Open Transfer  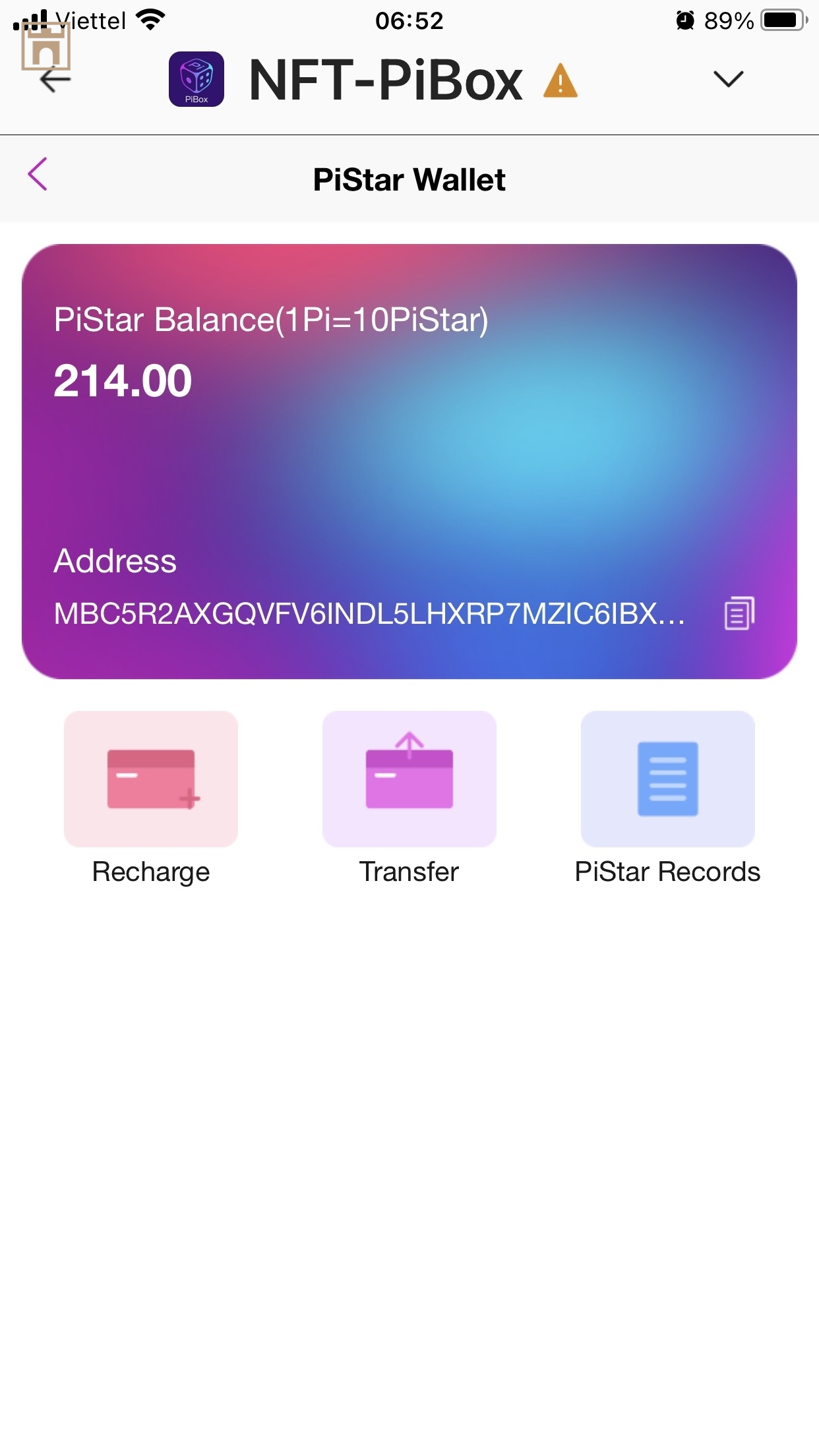coord(409,779)
